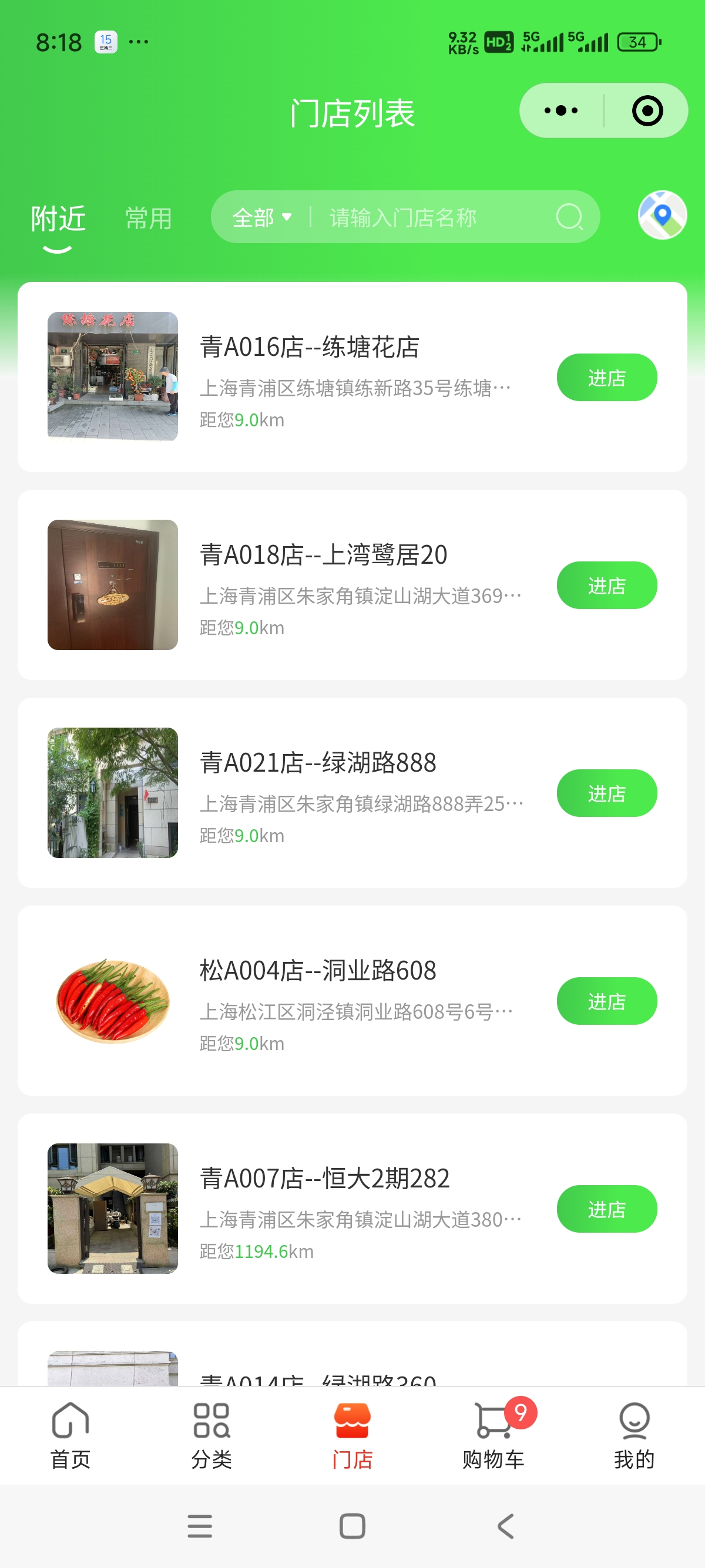Image resolution: width=705 pixels, height=1568 pixels.
Task: Go to the 首页 home tab
Action: click(70, 1435)
